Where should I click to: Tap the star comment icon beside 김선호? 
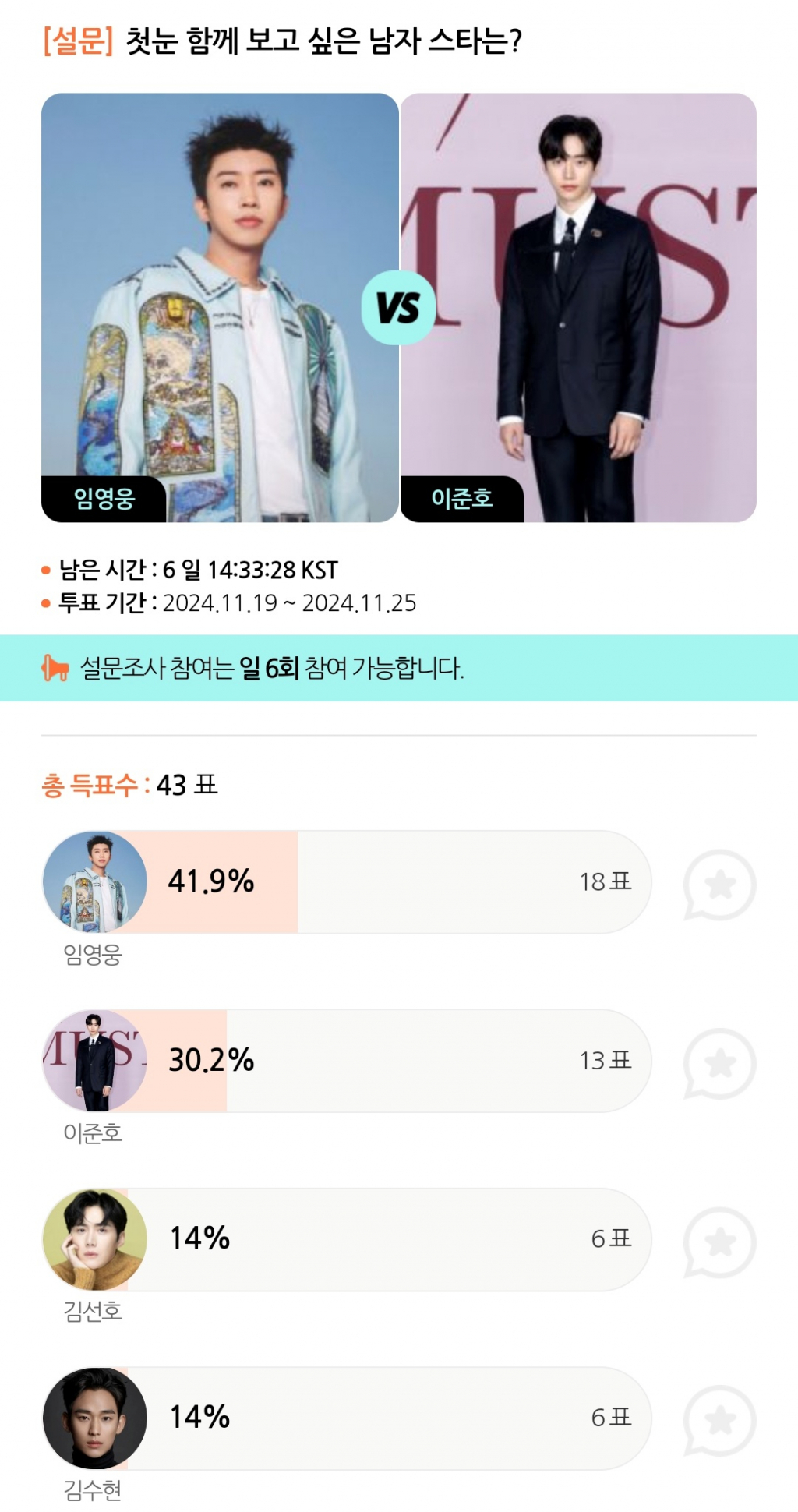pyautogui.click(x=719, y=1242)
